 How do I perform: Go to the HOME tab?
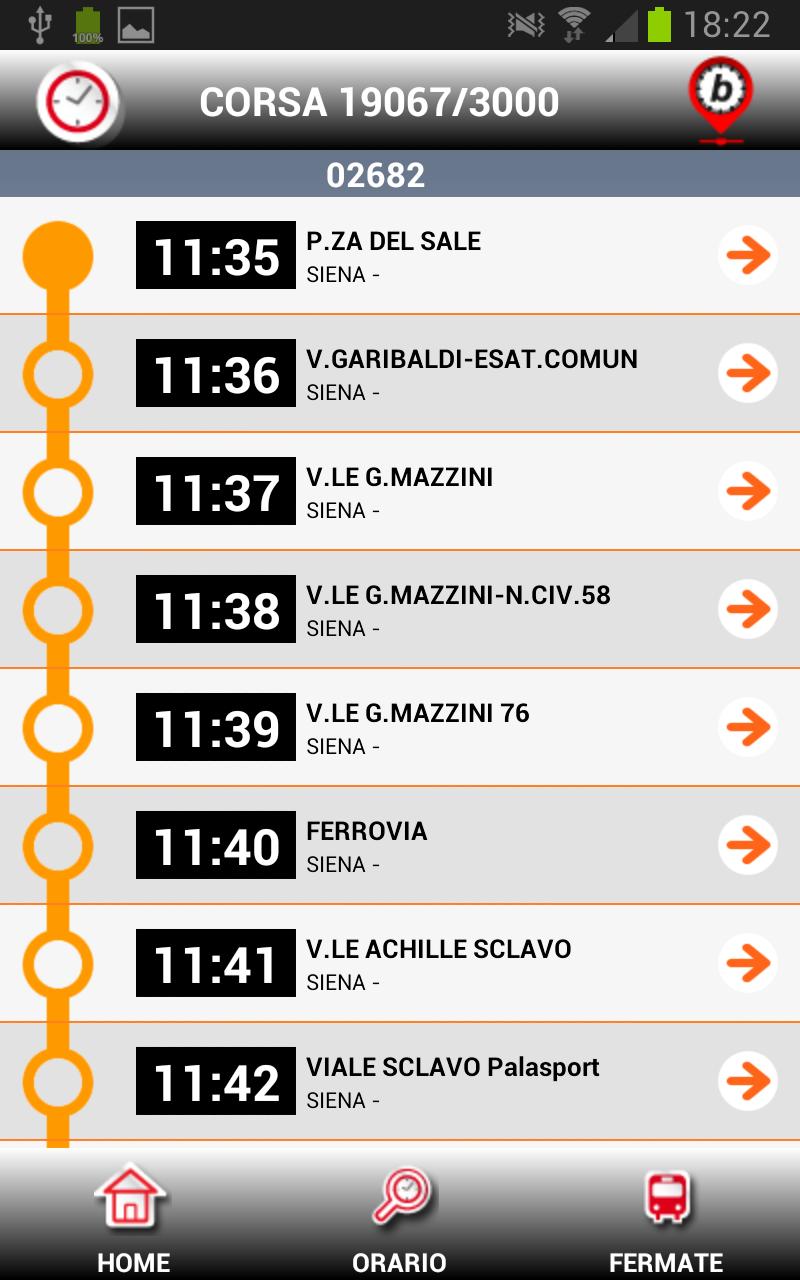(132, 1218)
